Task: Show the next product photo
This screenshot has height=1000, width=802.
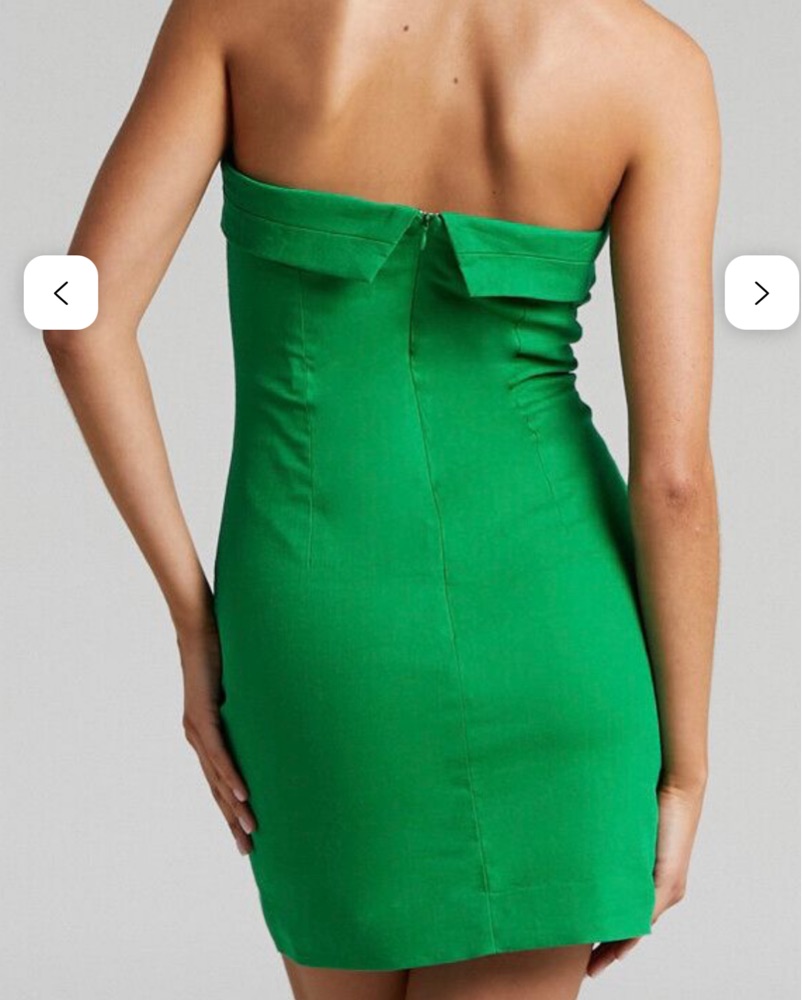Action: click(x=761, y=293)
